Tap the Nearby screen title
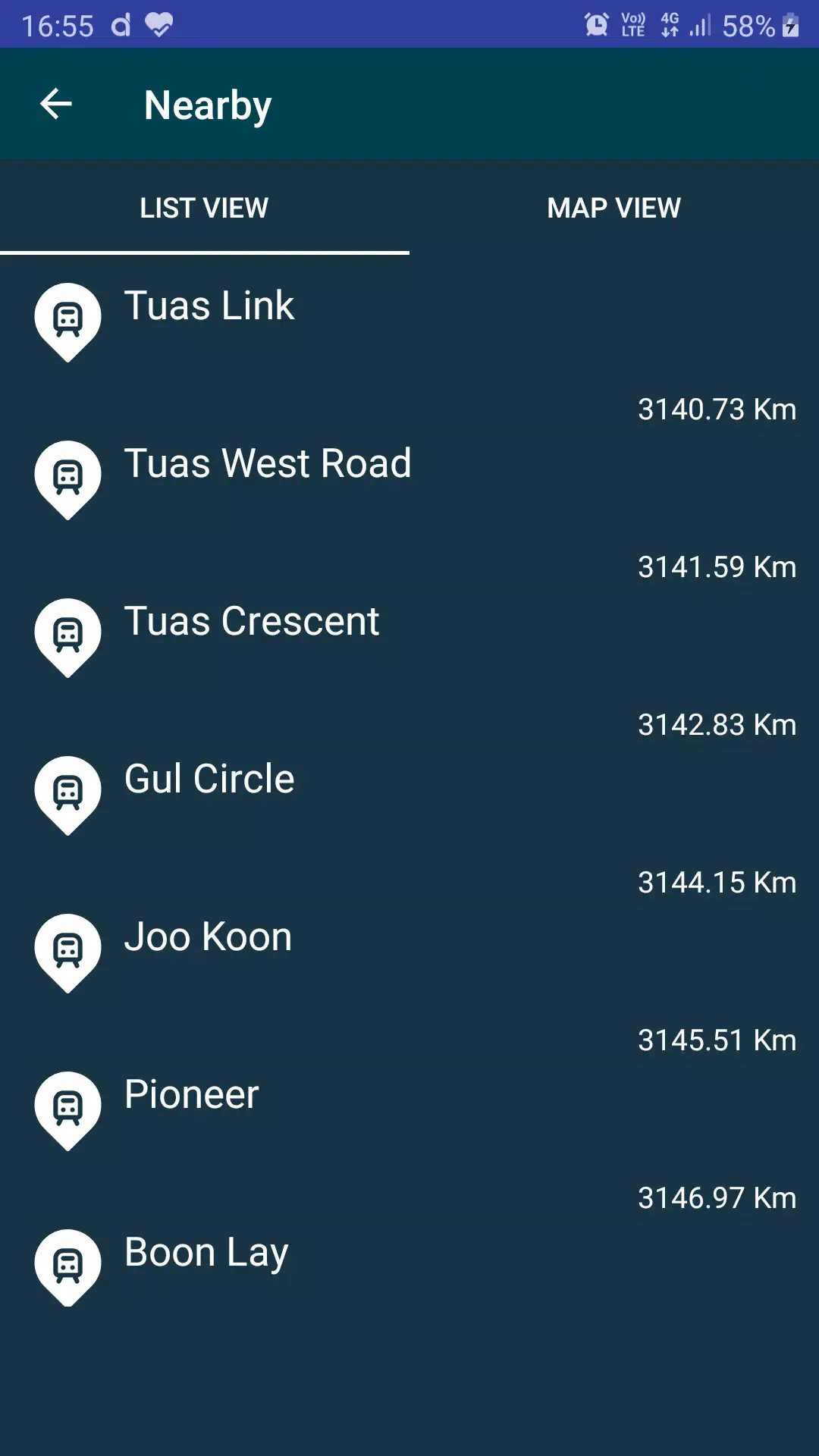This screenshot has height=1456, width=819. [x=207, y=105]
